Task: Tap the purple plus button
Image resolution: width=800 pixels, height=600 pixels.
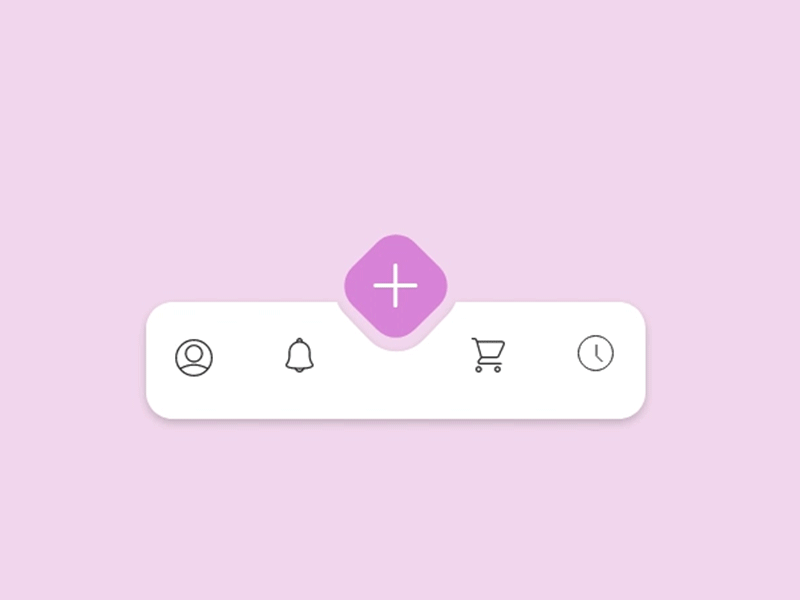Action: 396,287
